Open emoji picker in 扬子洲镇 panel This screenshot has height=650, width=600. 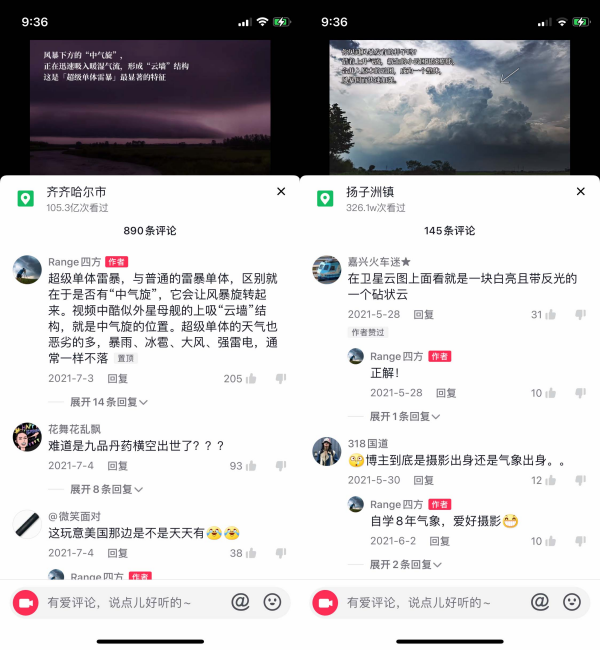[572, 602]
